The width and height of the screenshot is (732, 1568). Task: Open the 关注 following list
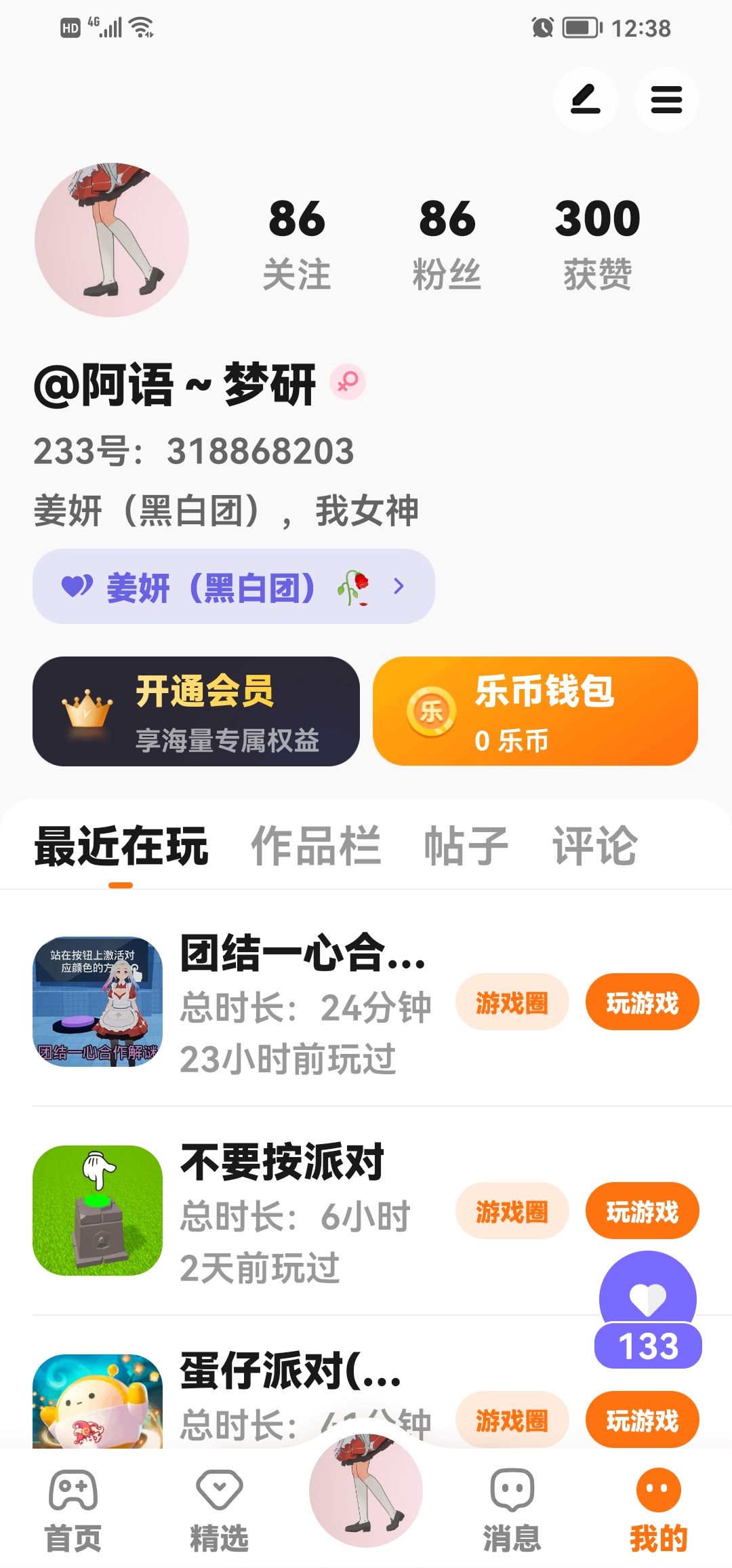click(x=296, y=243)
